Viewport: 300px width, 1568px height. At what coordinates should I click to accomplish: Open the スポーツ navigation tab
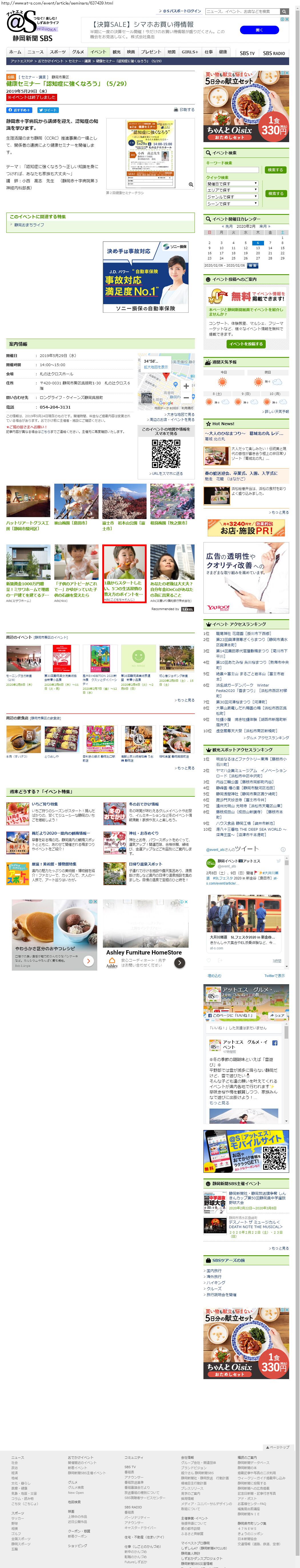point(58,52)
